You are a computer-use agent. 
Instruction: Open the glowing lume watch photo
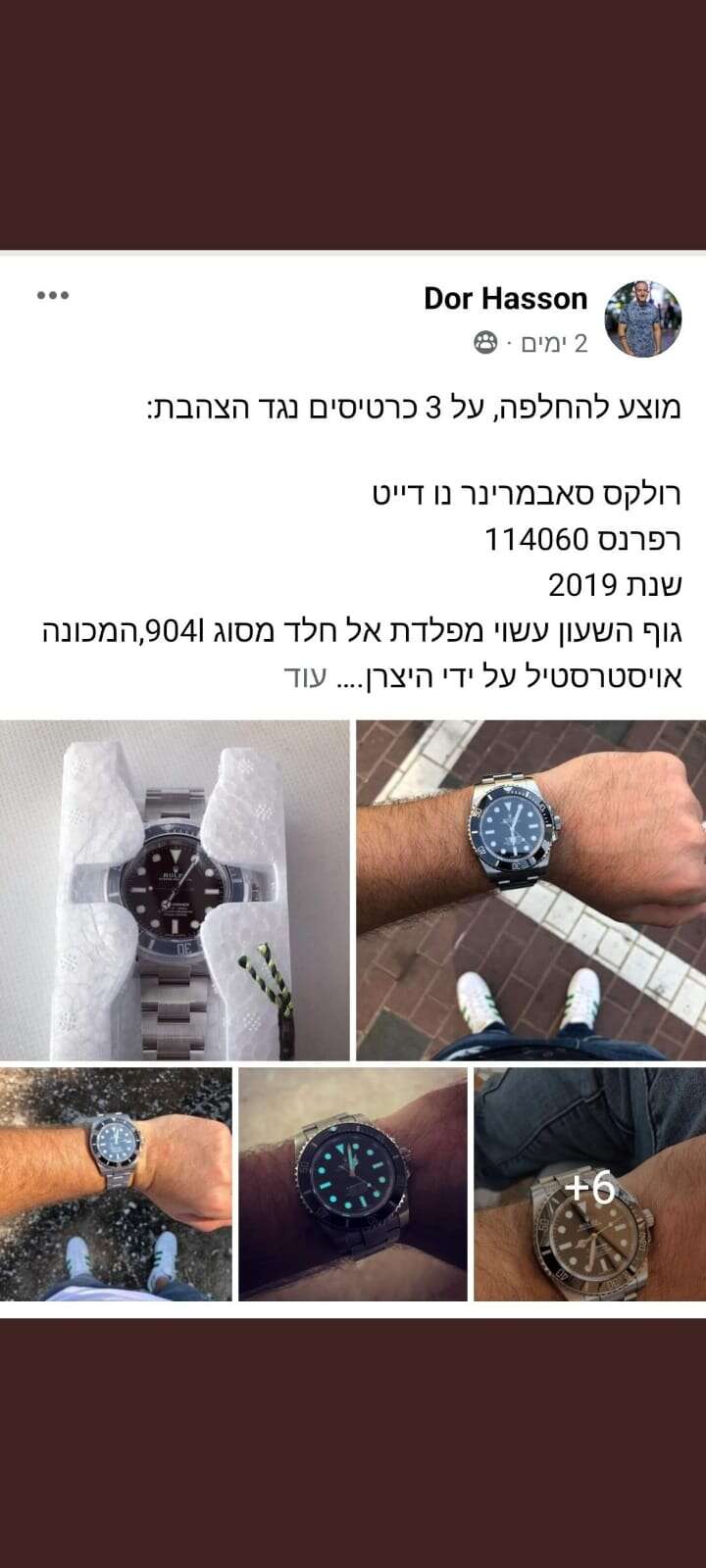pos(353,1184)
